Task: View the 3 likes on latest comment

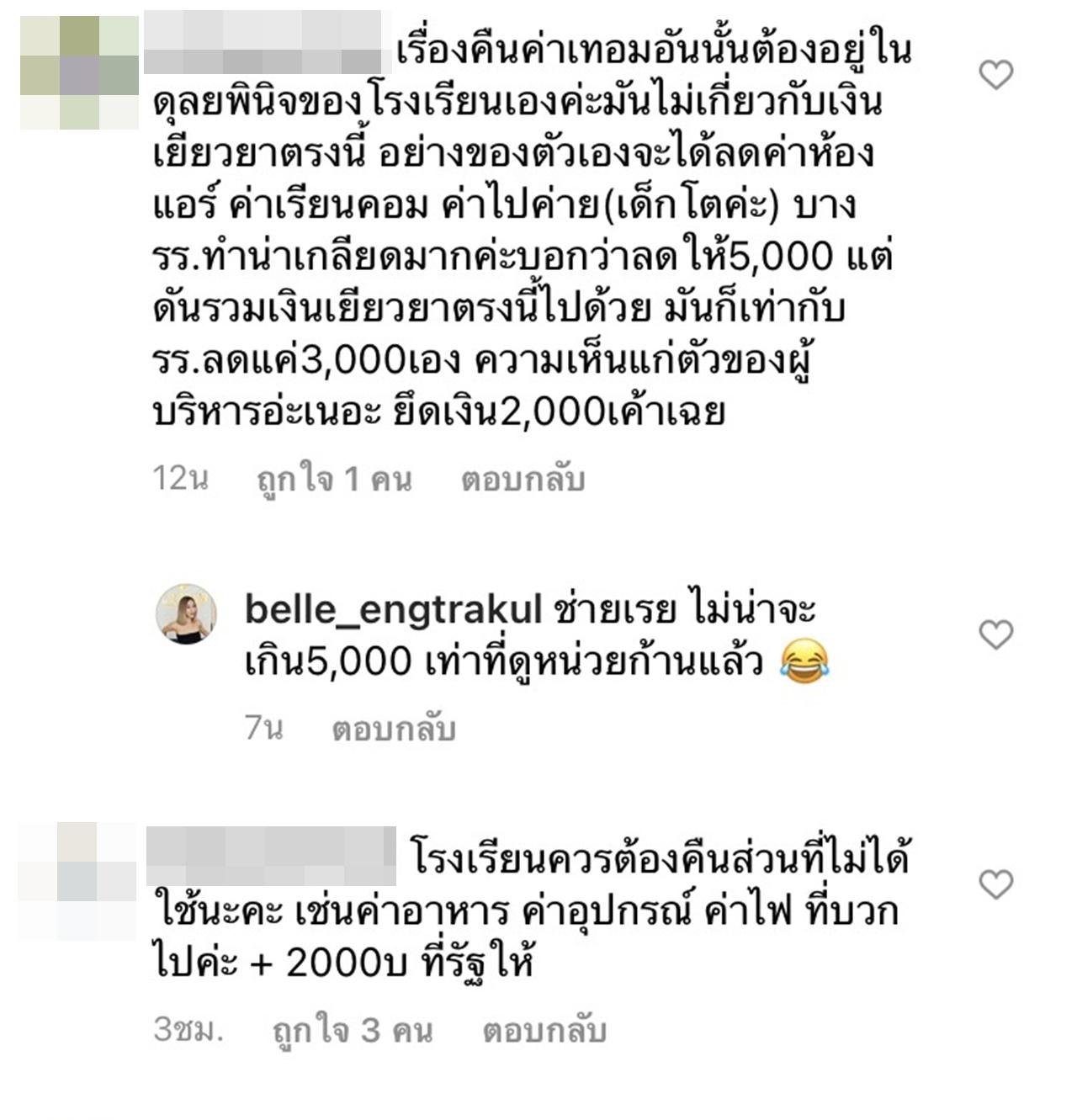Action: [353, 1031]
